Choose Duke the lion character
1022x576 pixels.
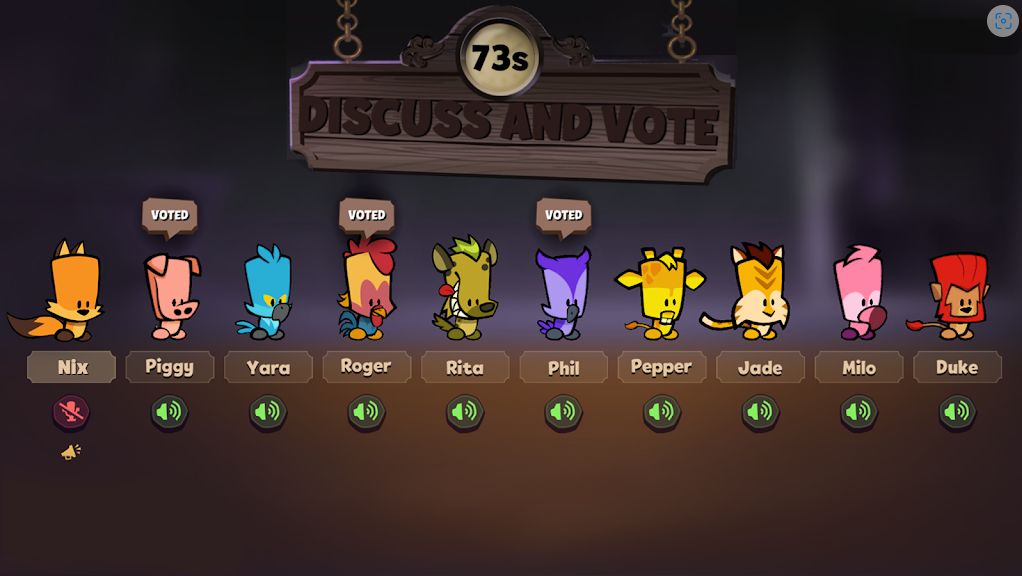click(957, 295)
